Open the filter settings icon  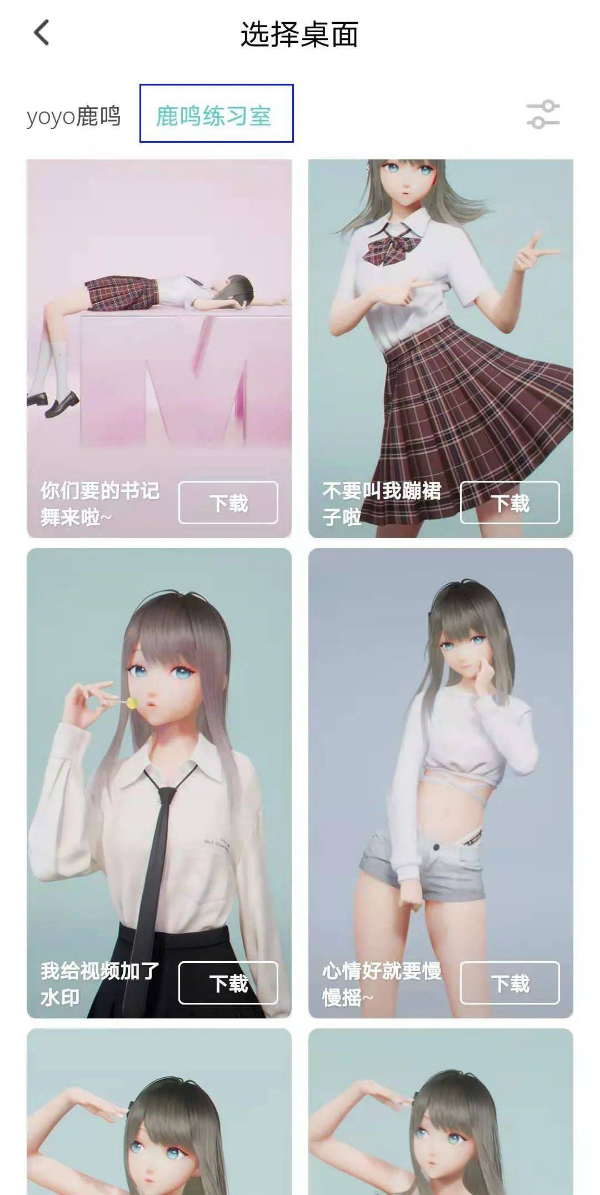coord(543,115)
